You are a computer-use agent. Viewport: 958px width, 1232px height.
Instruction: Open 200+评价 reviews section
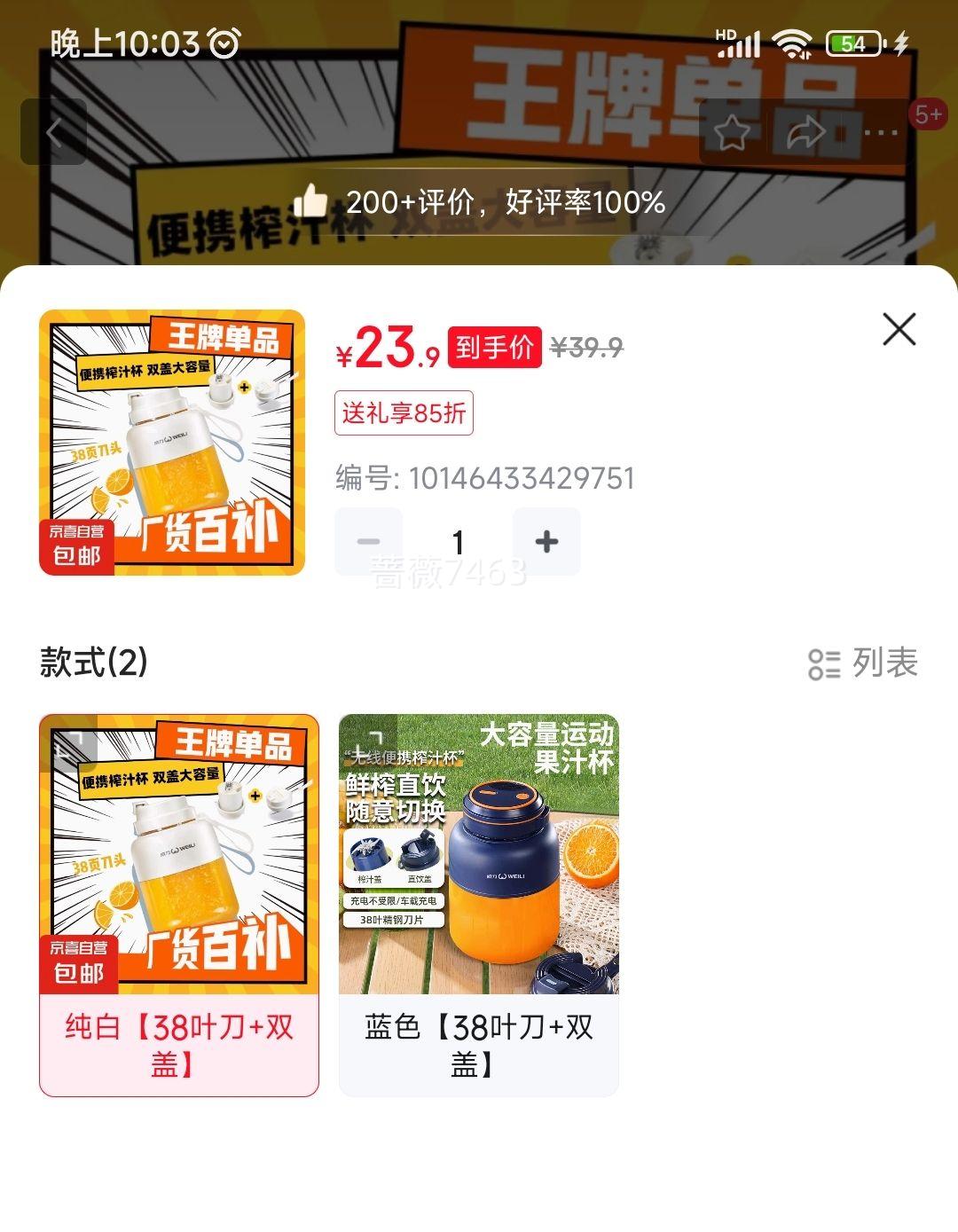(506, 202)
